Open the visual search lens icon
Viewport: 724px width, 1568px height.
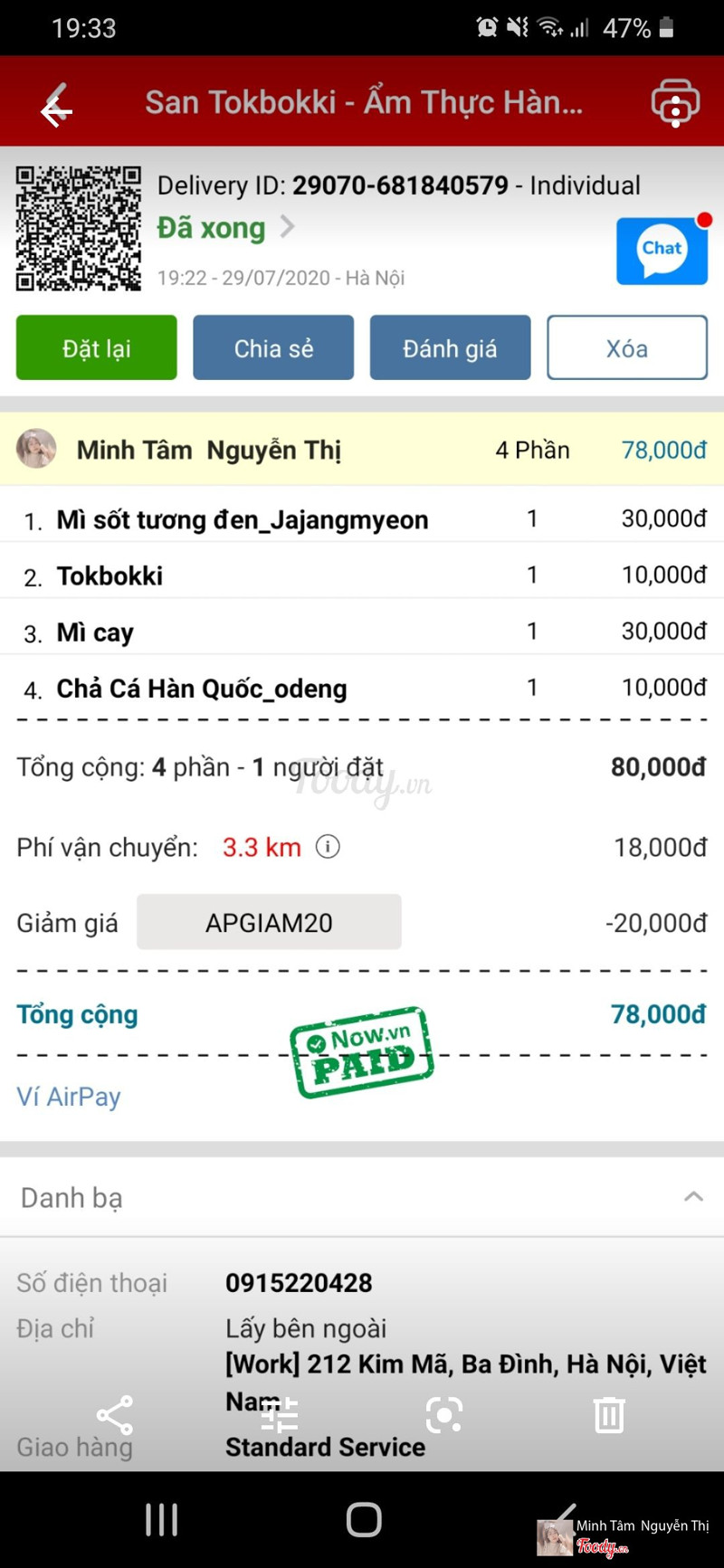pyautogui.click(x=444, y=1415)
